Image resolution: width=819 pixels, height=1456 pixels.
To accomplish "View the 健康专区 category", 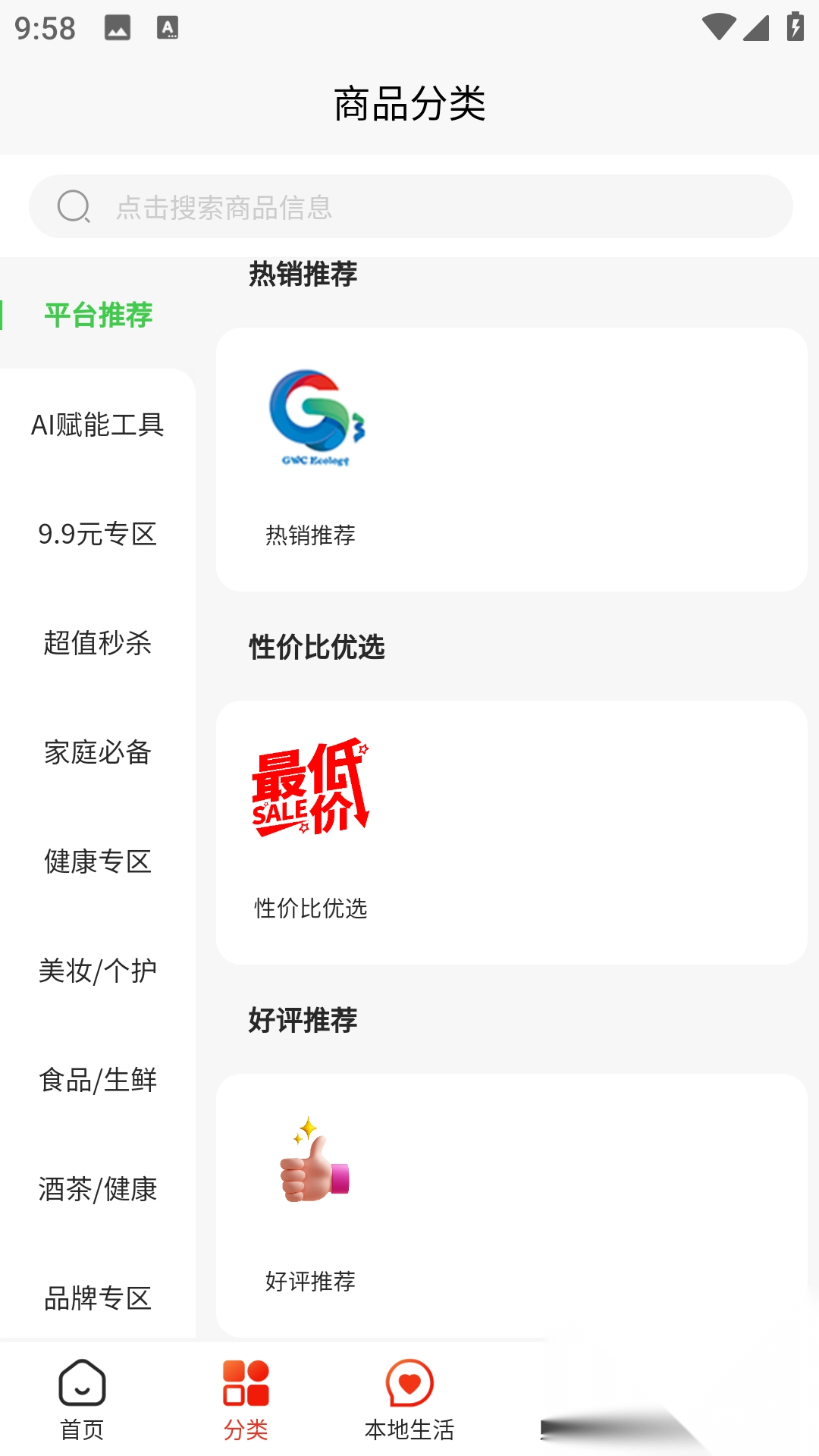I will [x=98, y=861].
